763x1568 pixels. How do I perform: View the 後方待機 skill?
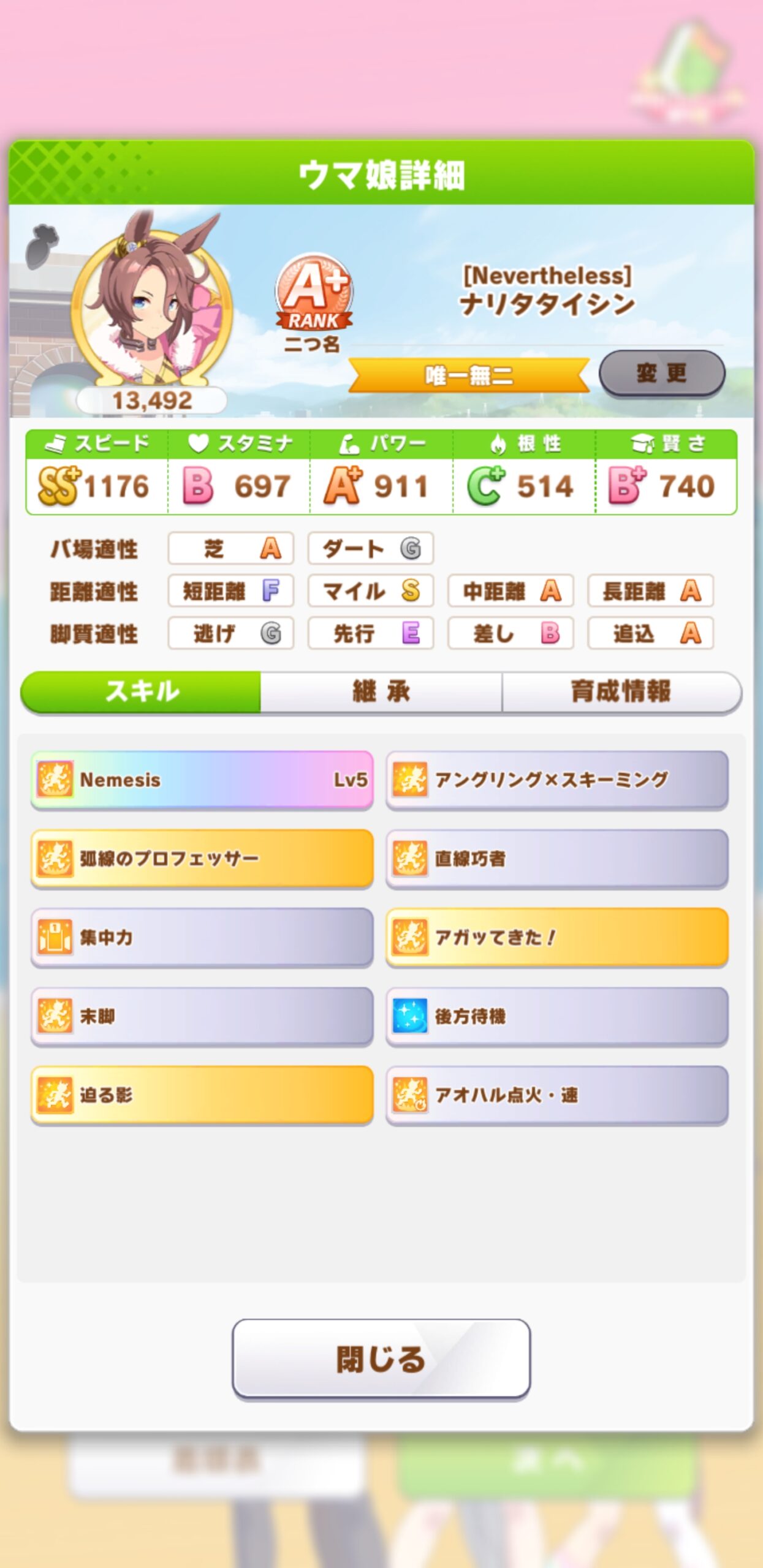556,1016
